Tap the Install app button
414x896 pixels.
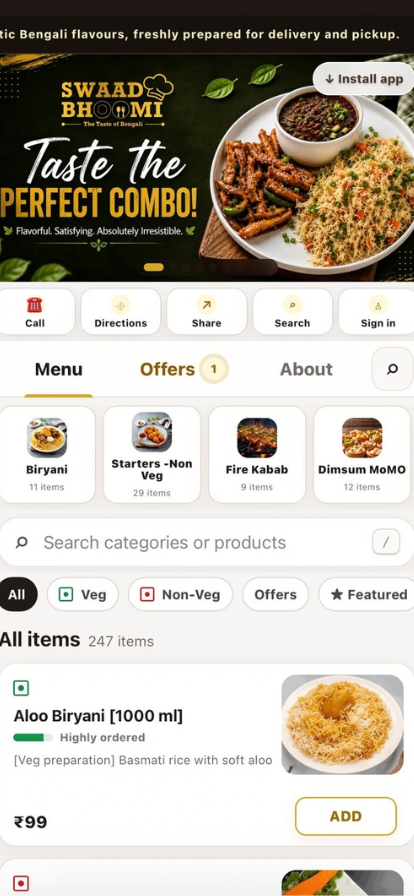coord(364,79)
